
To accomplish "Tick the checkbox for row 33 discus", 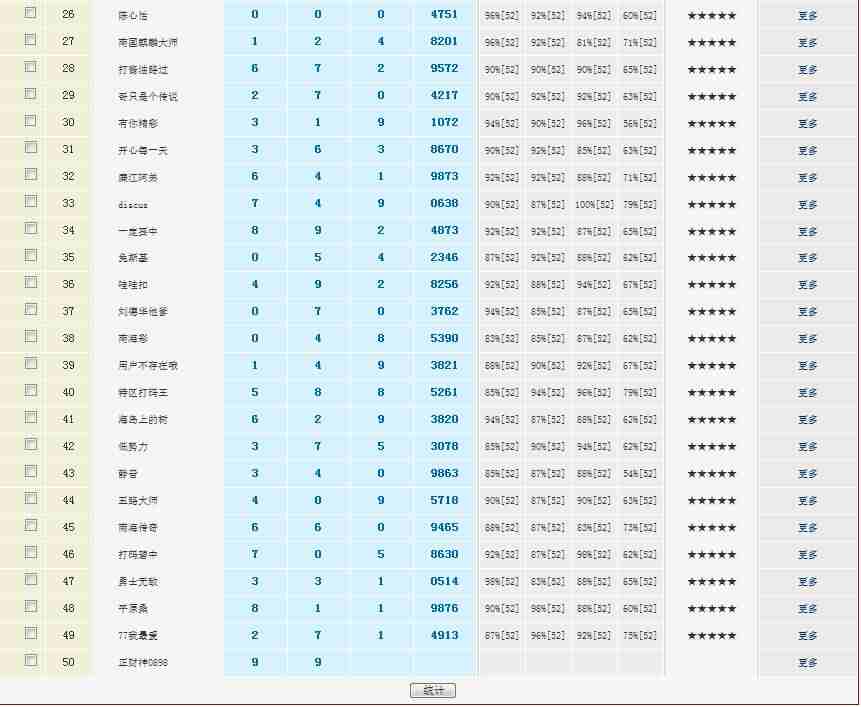I will pyautogui.click(x=30, y=202).
